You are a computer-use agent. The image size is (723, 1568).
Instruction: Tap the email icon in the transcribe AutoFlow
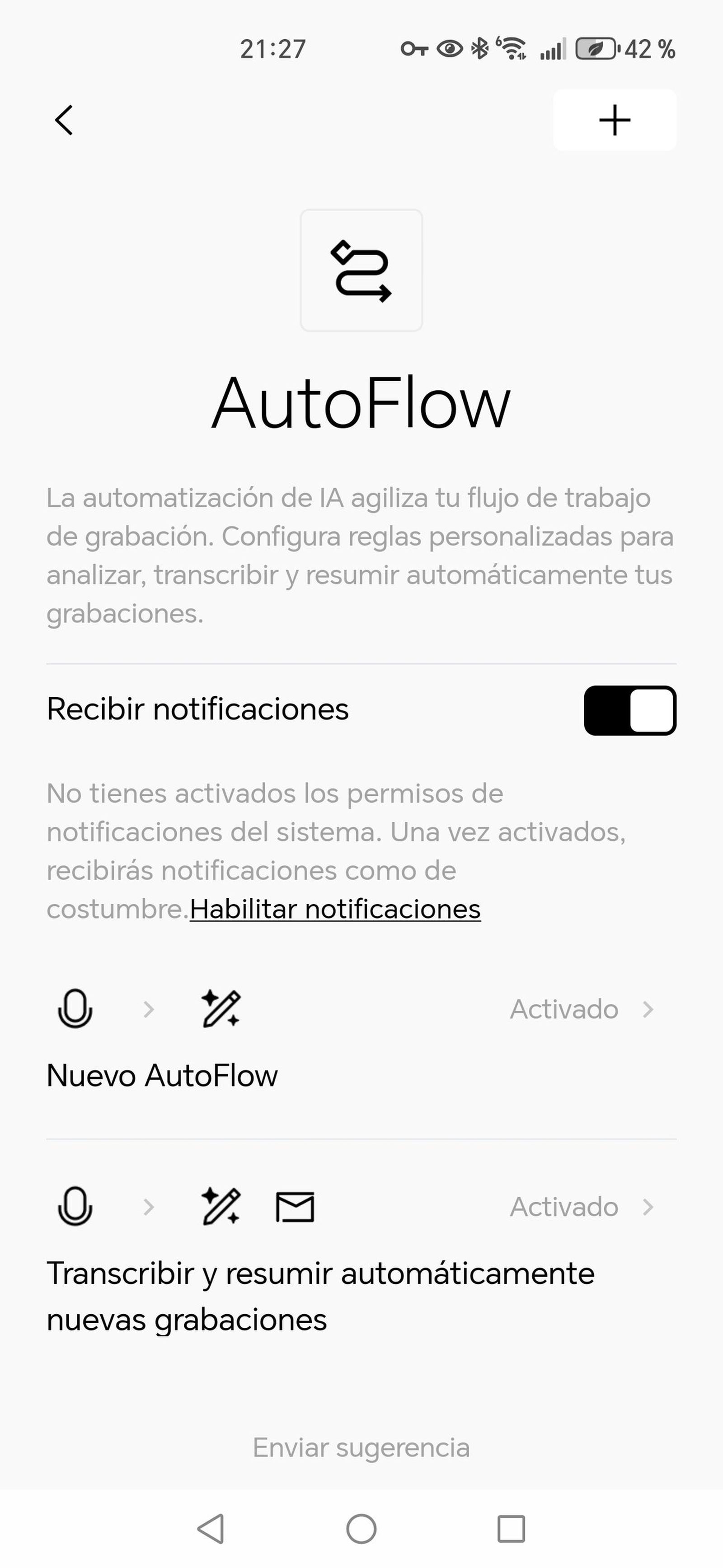pyautogui.click(x=296, y=1207)
